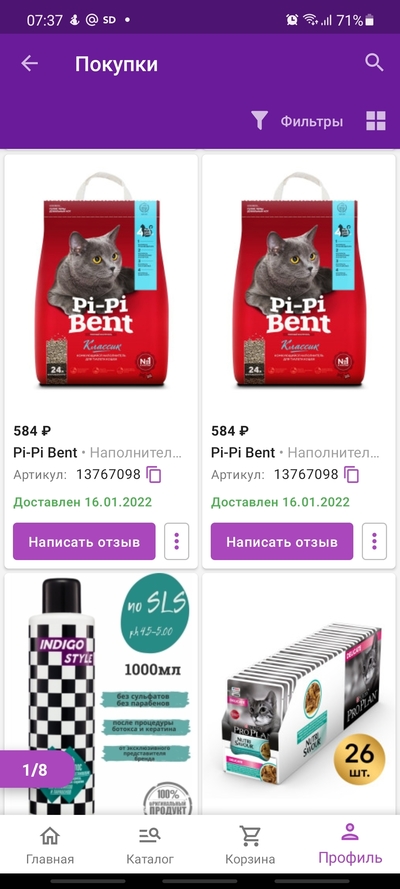Go back using the arrow icon
The image size is (400, 889).
coord(29,64)
